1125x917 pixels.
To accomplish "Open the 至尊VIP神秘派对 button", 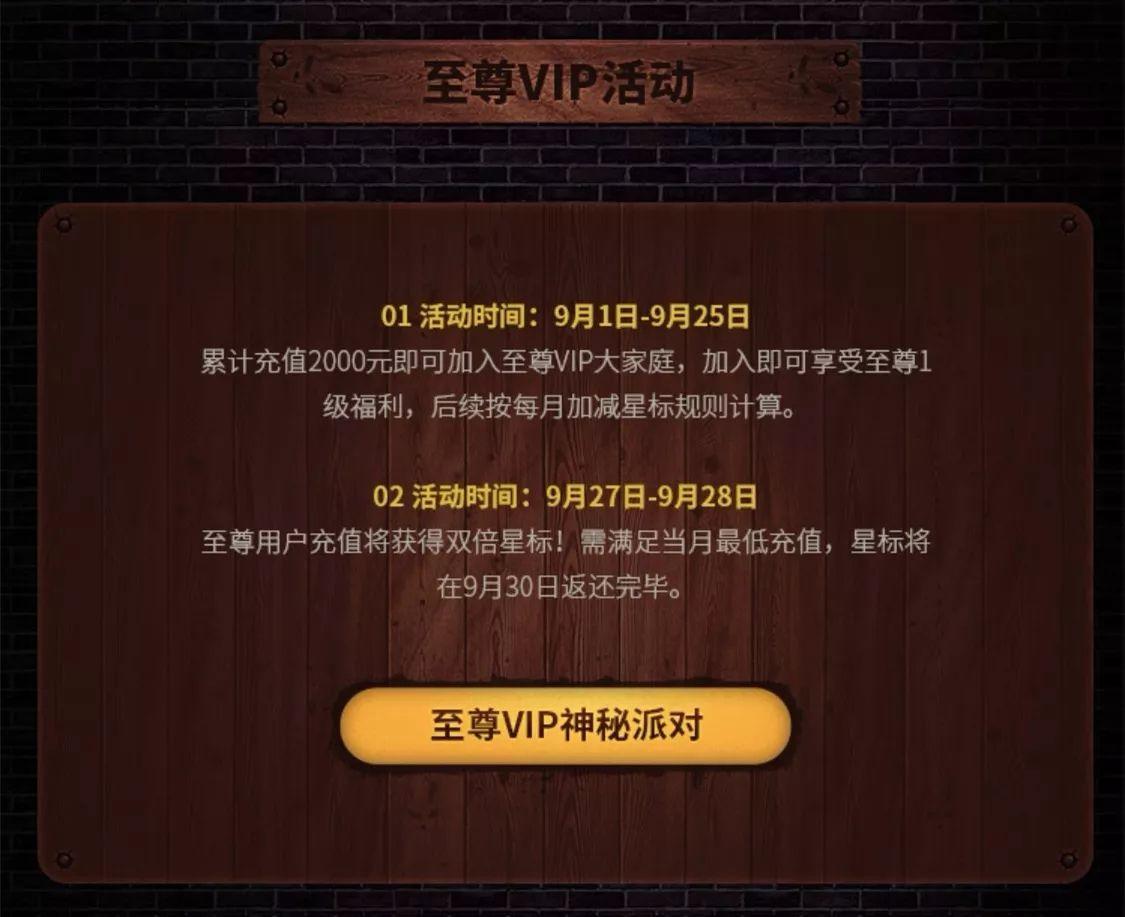I will click(565, 726).
